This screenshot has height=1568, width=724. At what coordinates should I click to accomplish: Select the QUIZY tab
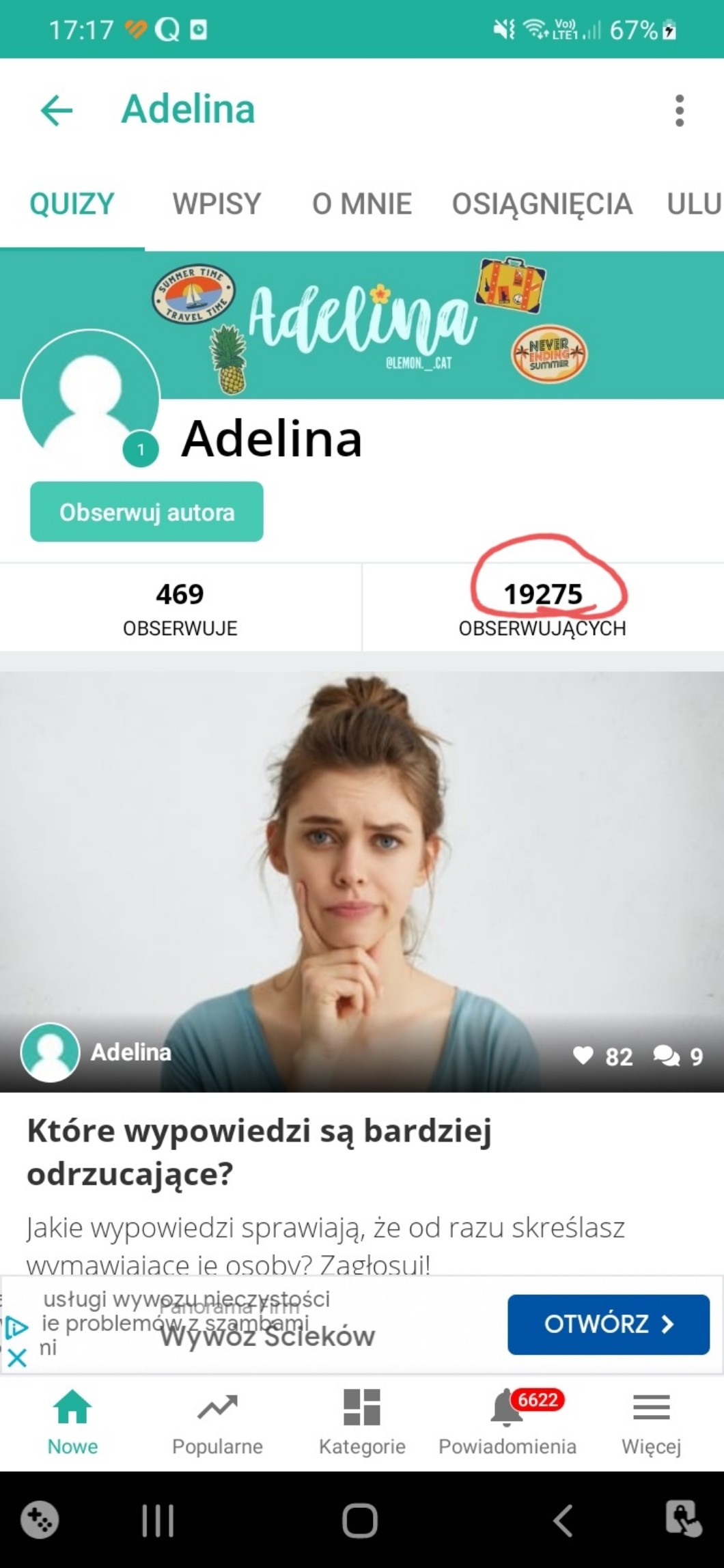tap(72, 204)
